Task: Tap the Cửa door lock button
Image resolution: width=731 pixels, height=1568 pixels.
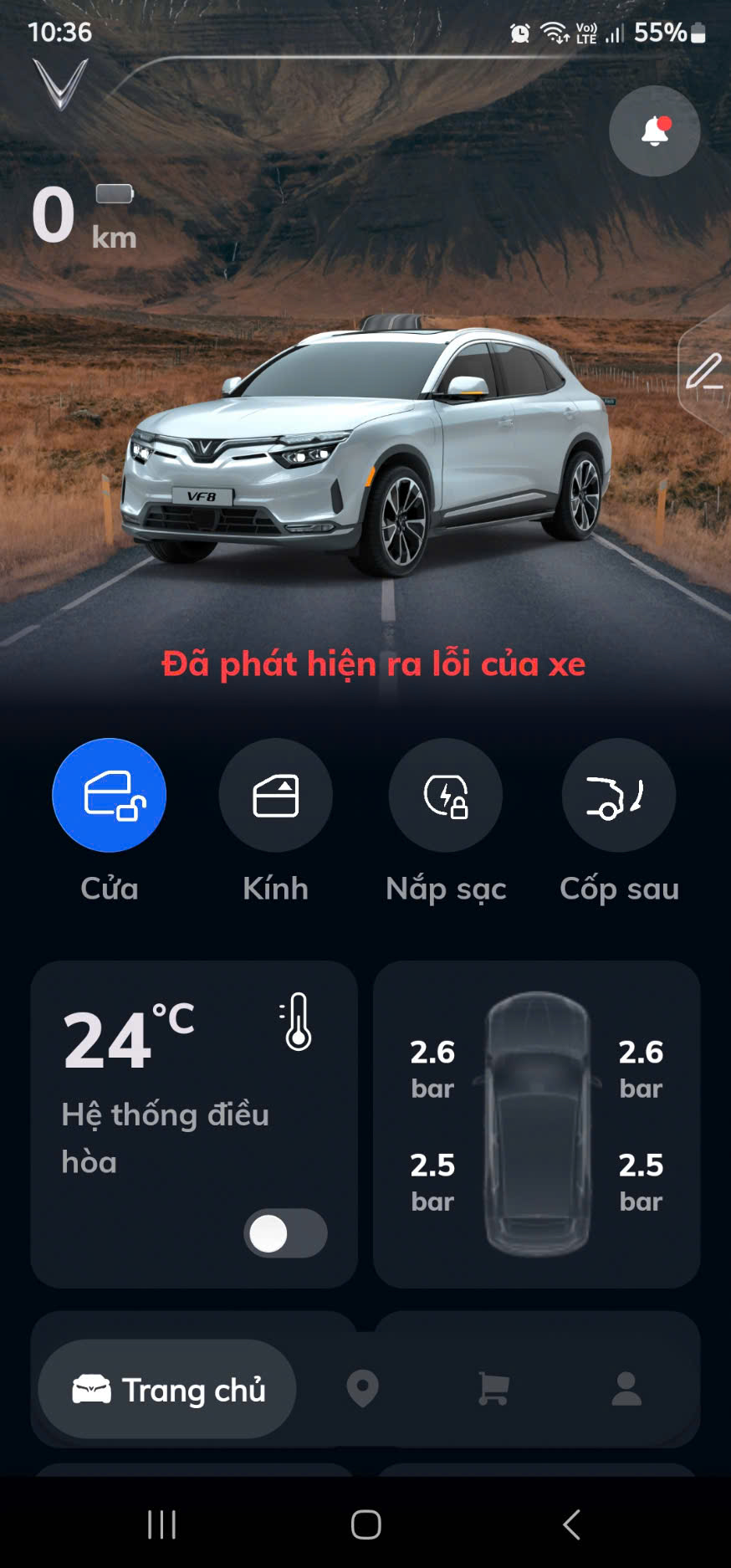Action: coord(110,795)
